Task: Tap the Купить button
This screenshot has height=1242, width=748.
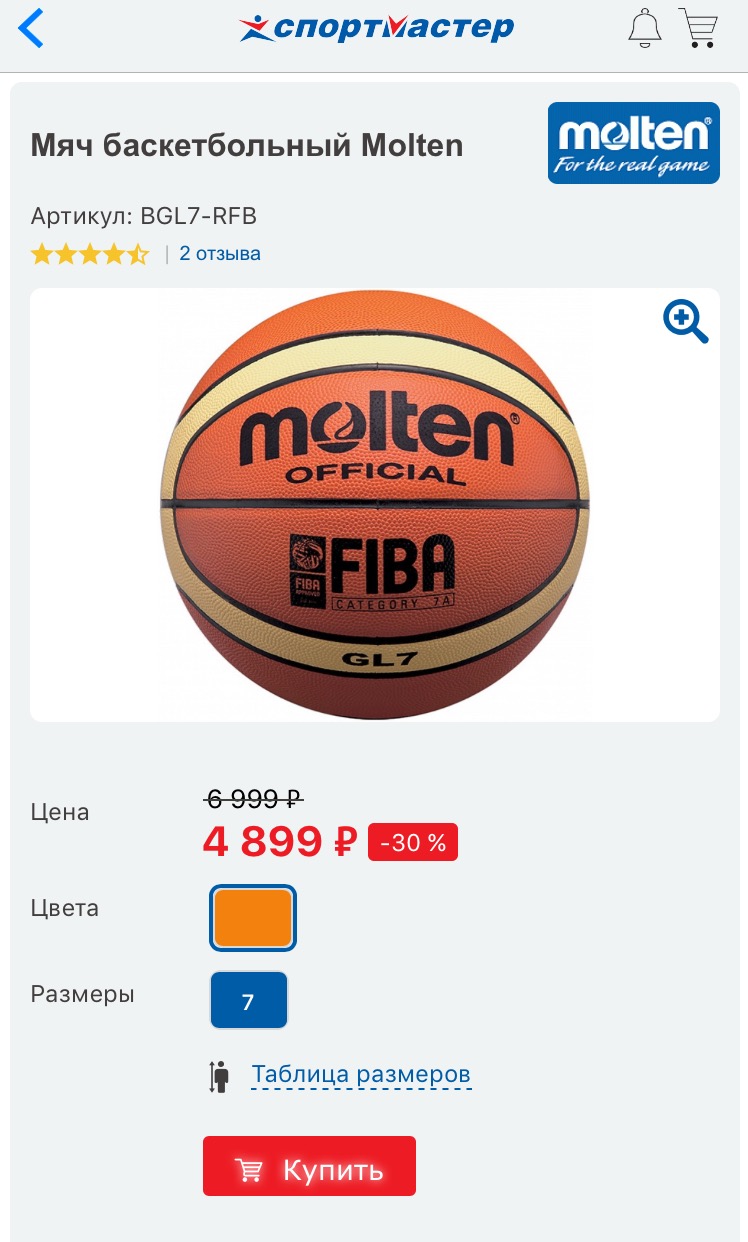Action: click(309, 1166)
